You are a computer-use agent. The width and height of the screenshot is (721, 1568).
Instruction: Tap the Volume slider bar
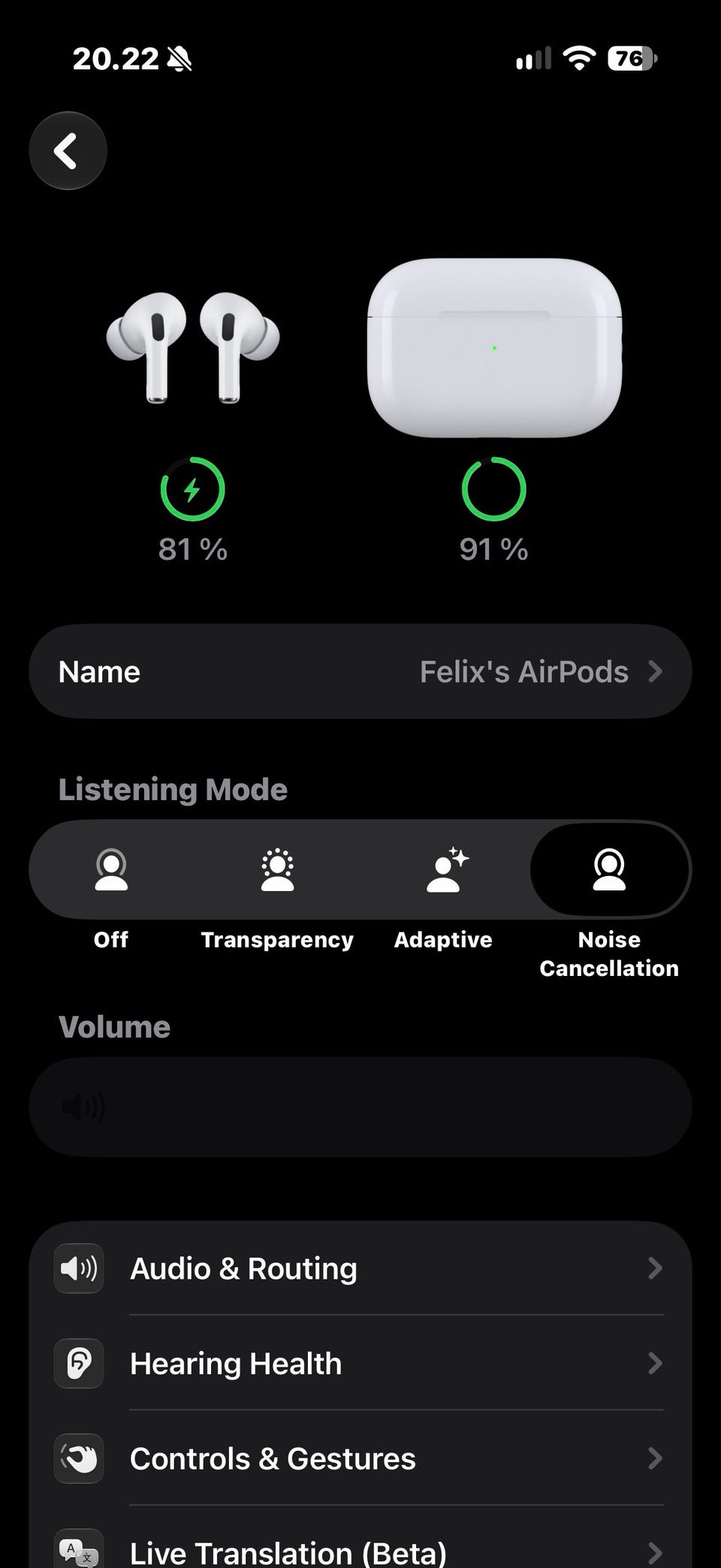click(360, 1107)
